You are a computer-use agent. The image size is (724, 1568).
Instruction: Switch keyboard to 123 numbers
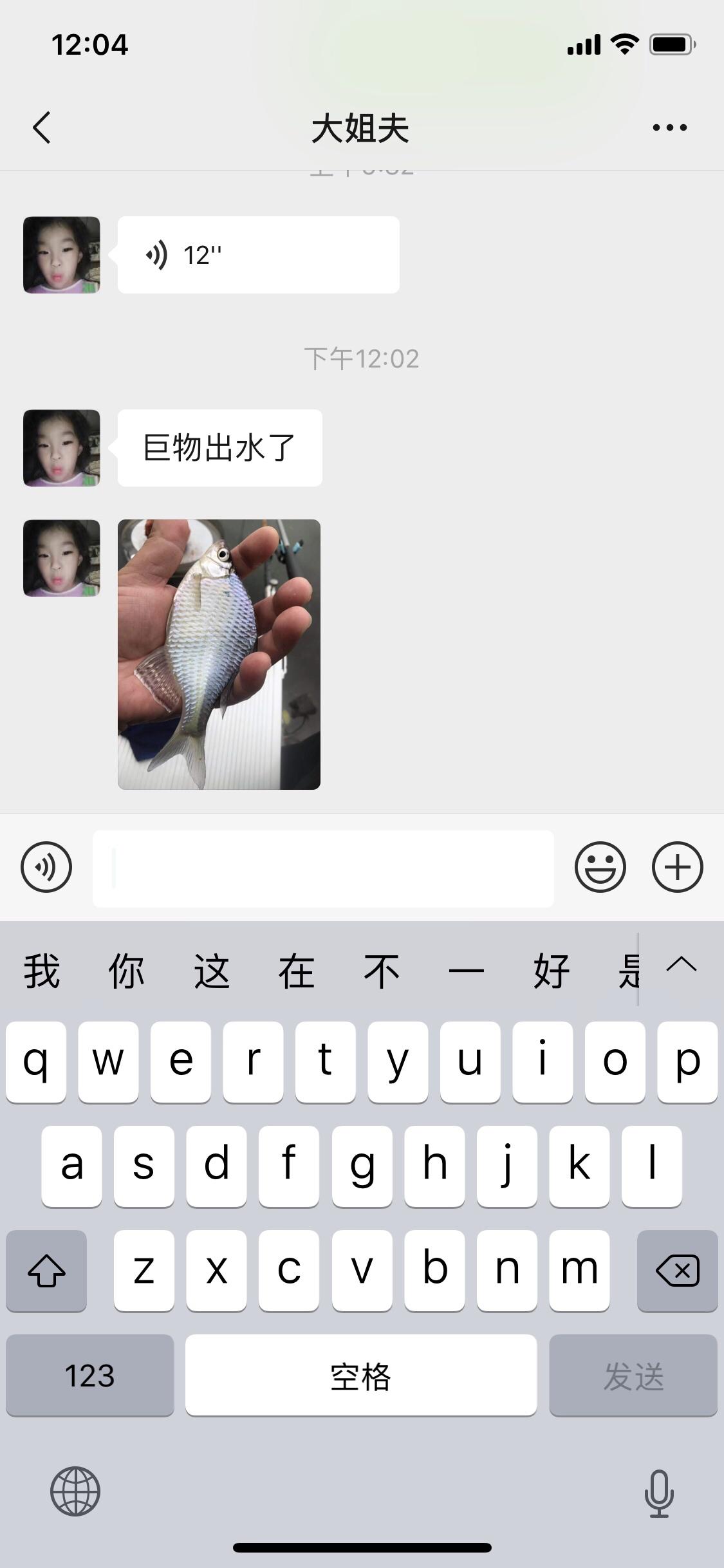[89, 1375]
